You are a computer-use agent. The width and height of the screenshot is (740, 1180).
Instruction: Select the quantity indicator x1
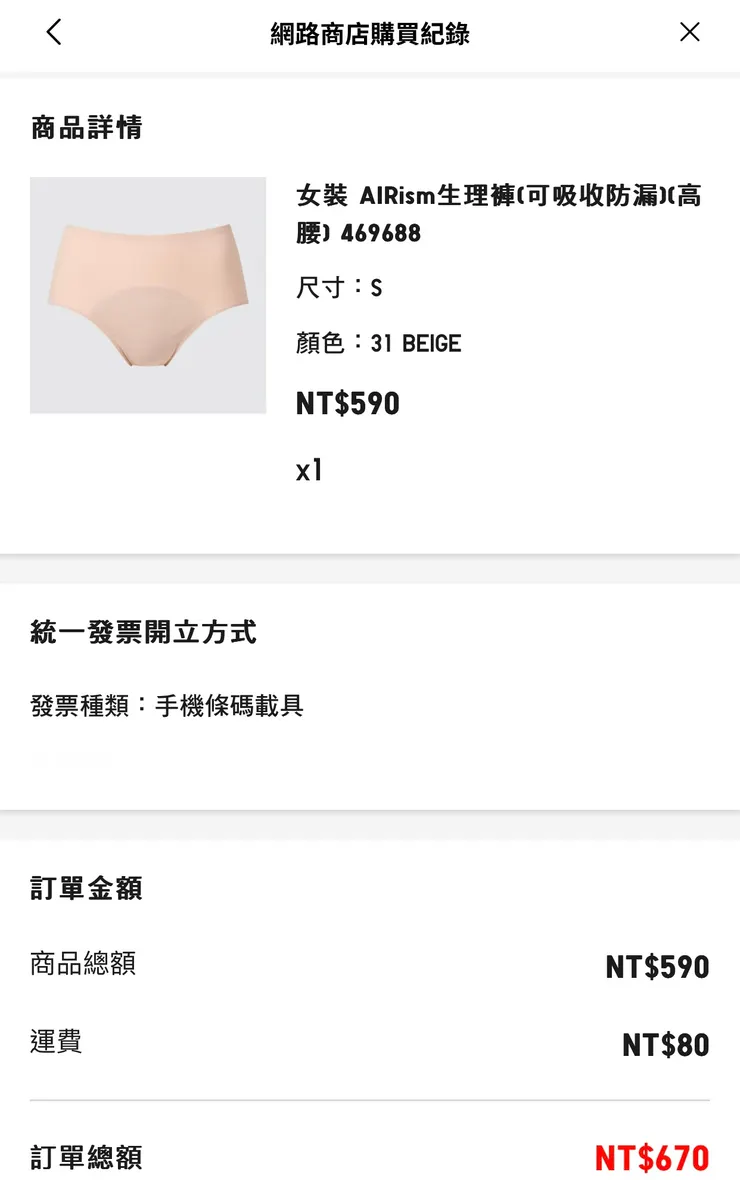click(309, 468)
